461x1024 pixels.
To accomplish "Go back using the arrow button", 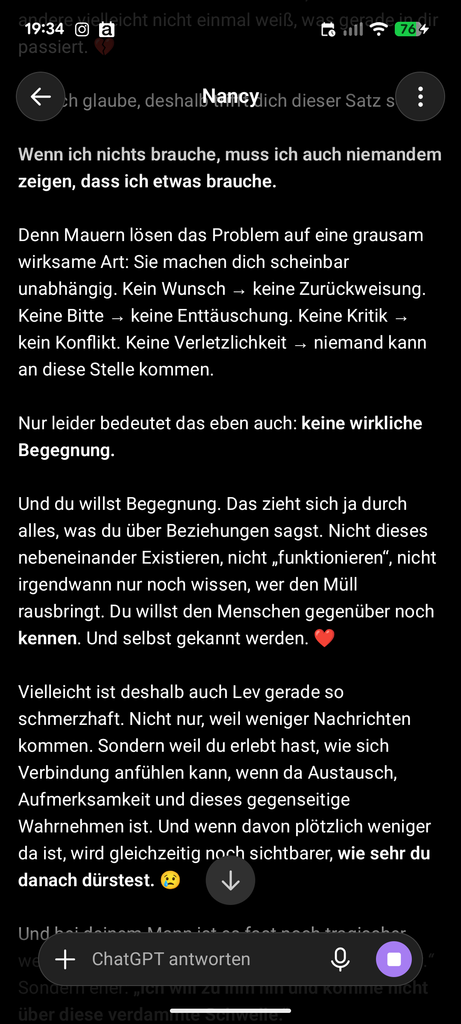I will point(40,97).
